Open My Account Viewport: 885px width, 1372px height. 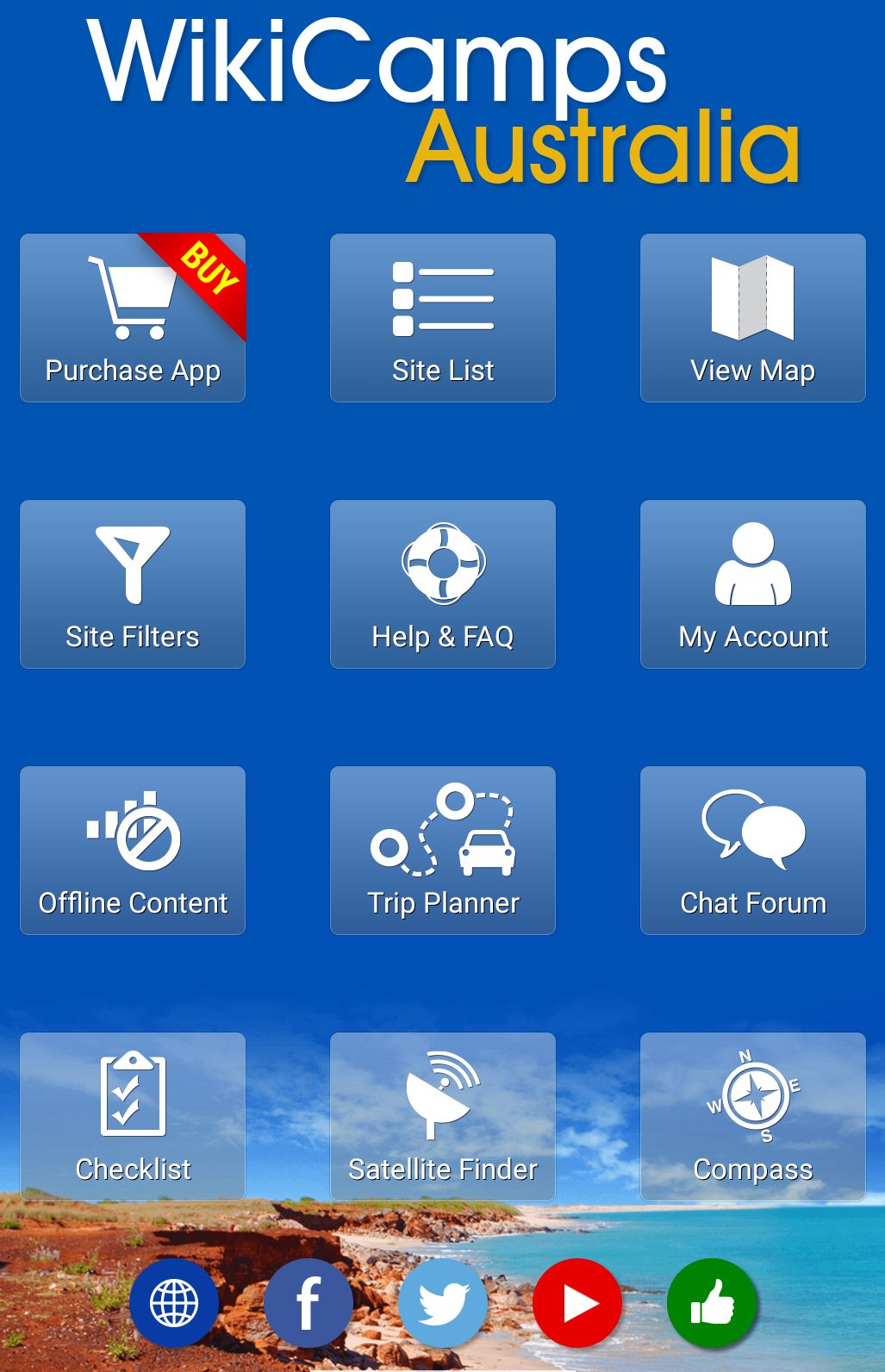[x=752, y=584]
